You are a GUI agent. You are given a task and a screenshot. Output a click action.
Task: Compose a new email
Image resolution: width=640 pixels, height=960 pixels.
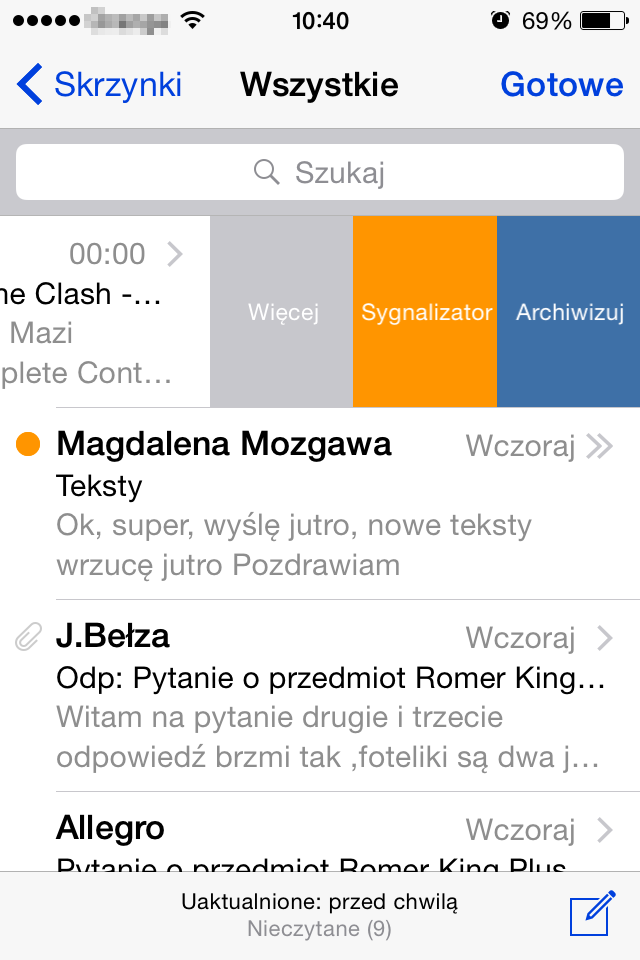pyautogui.click(x=591, y=915)
